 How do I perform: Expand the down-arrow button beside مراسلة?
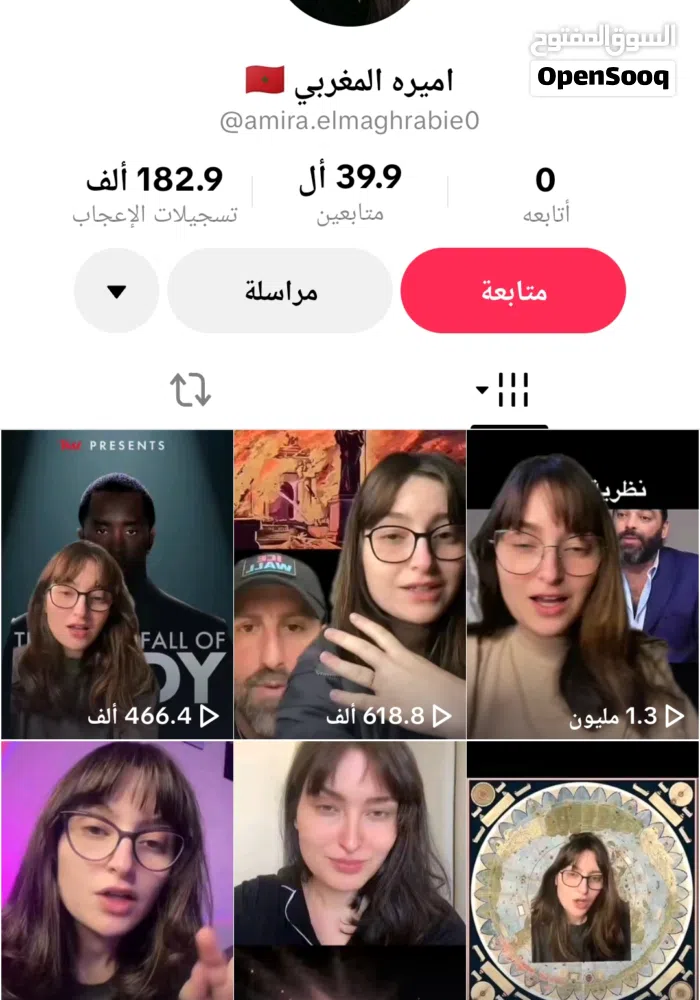pyautogui.click(x=117, y=291)
